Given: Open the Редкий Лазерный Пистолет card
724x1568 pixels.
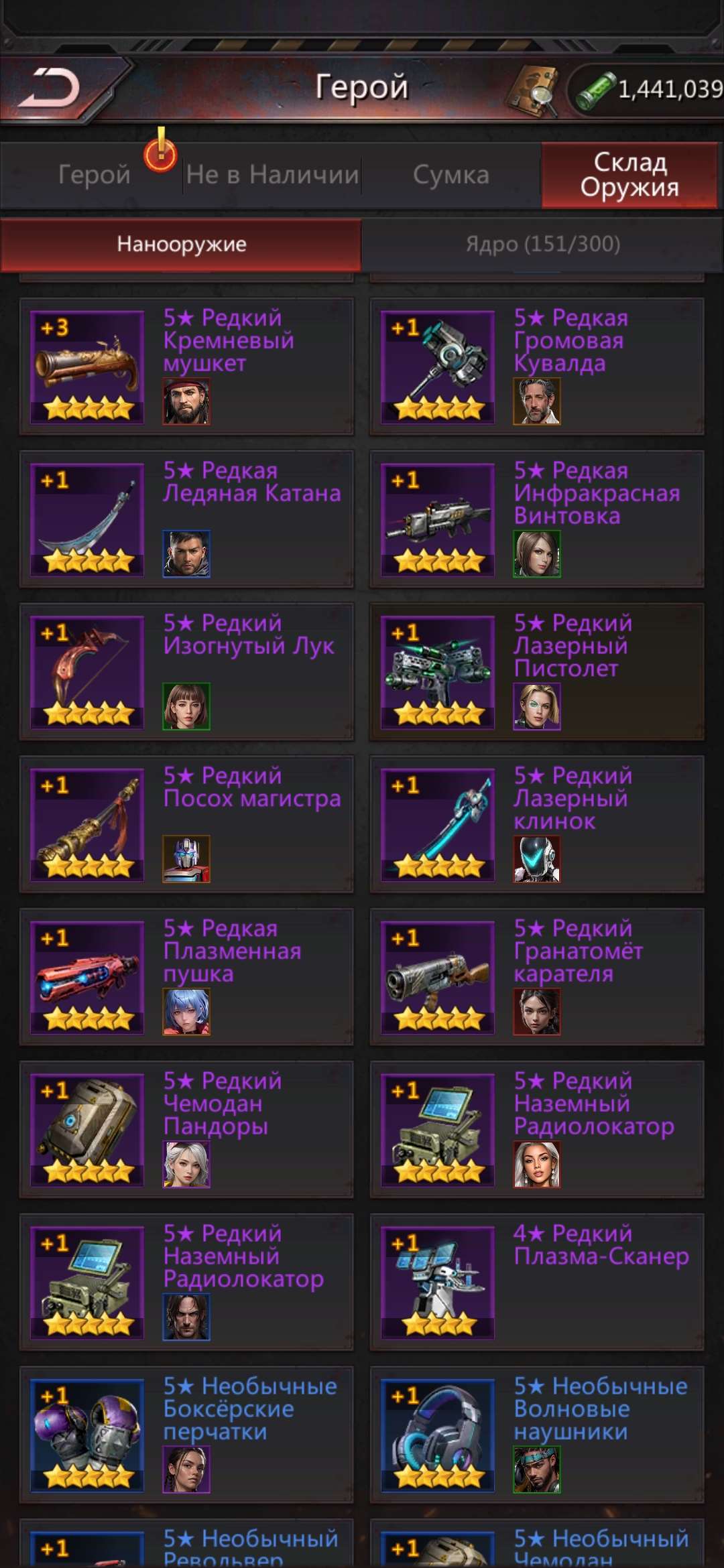Looking at the screenshot, I should pos(536,672).
